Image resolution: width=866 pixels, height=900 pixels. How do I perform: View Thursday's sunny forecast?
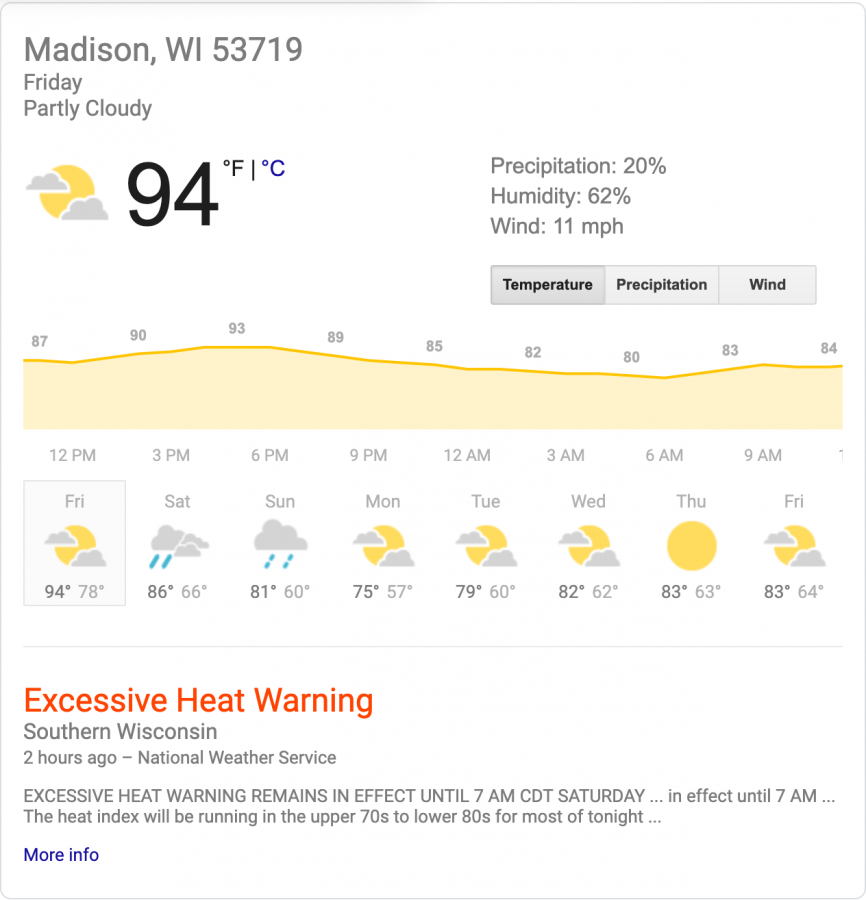691,544
